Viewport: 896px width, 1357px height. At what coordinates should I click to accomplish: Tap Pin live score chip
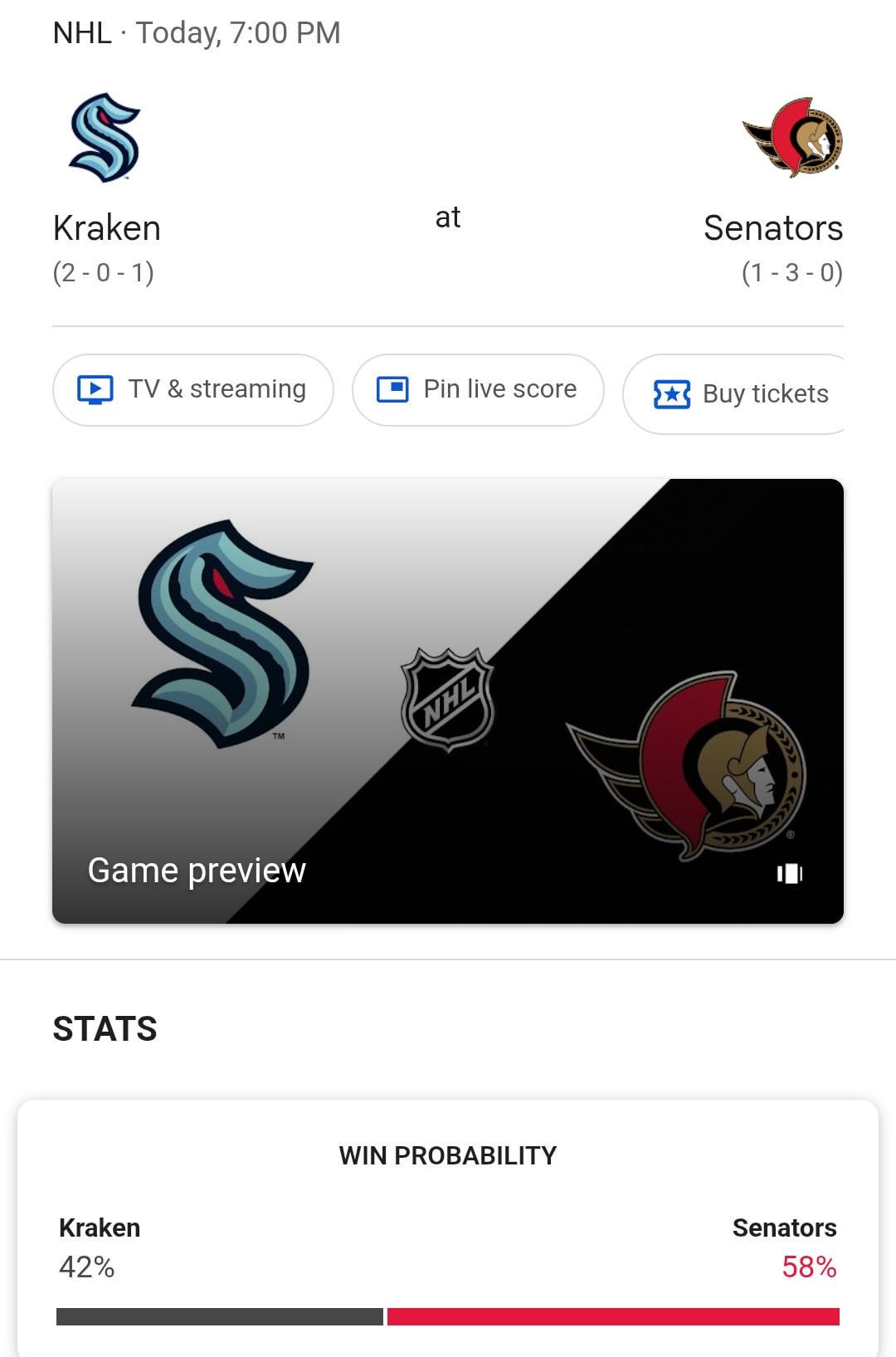[478, 389]
